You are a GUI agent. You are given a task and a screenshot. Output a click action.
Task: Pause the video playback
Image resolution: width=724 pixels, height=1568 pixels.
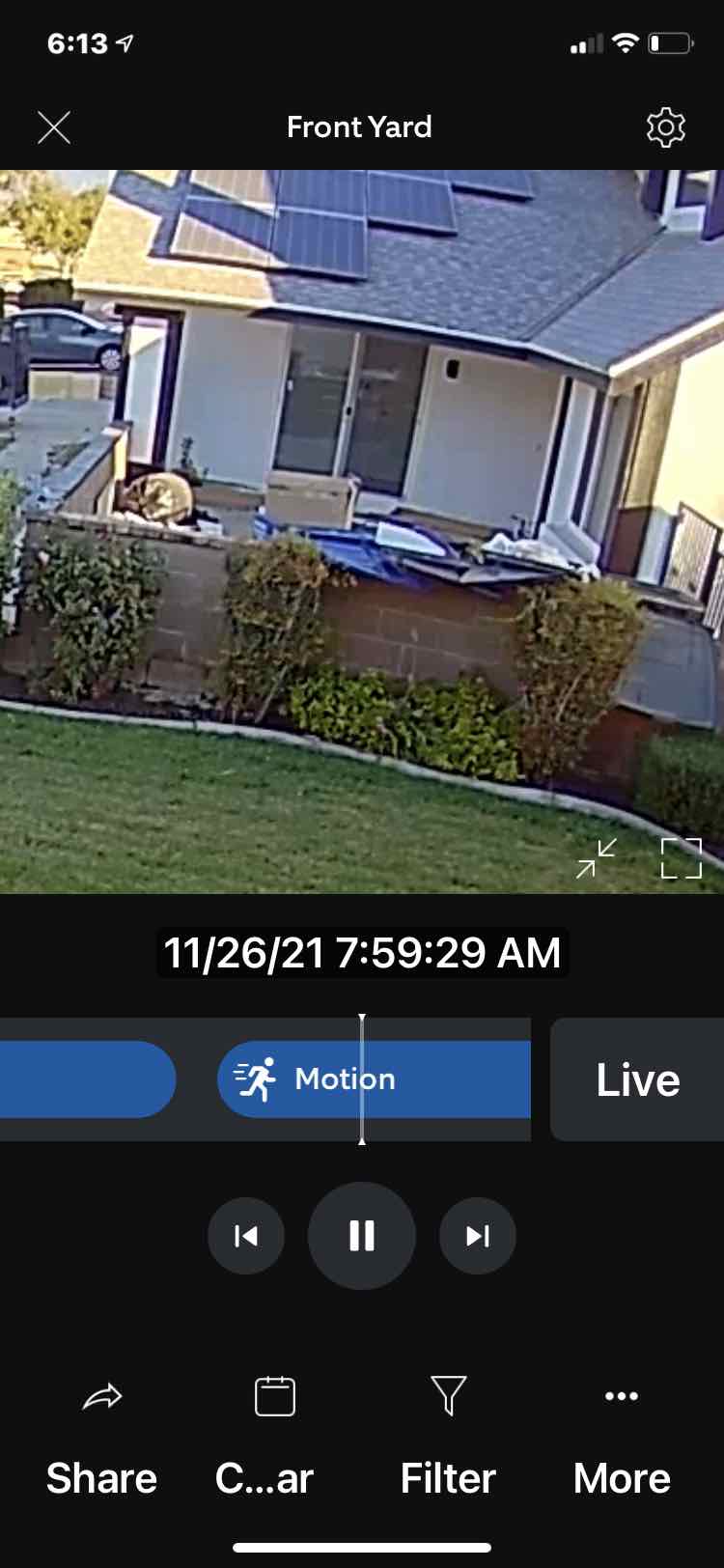[x=362, y=1236]
